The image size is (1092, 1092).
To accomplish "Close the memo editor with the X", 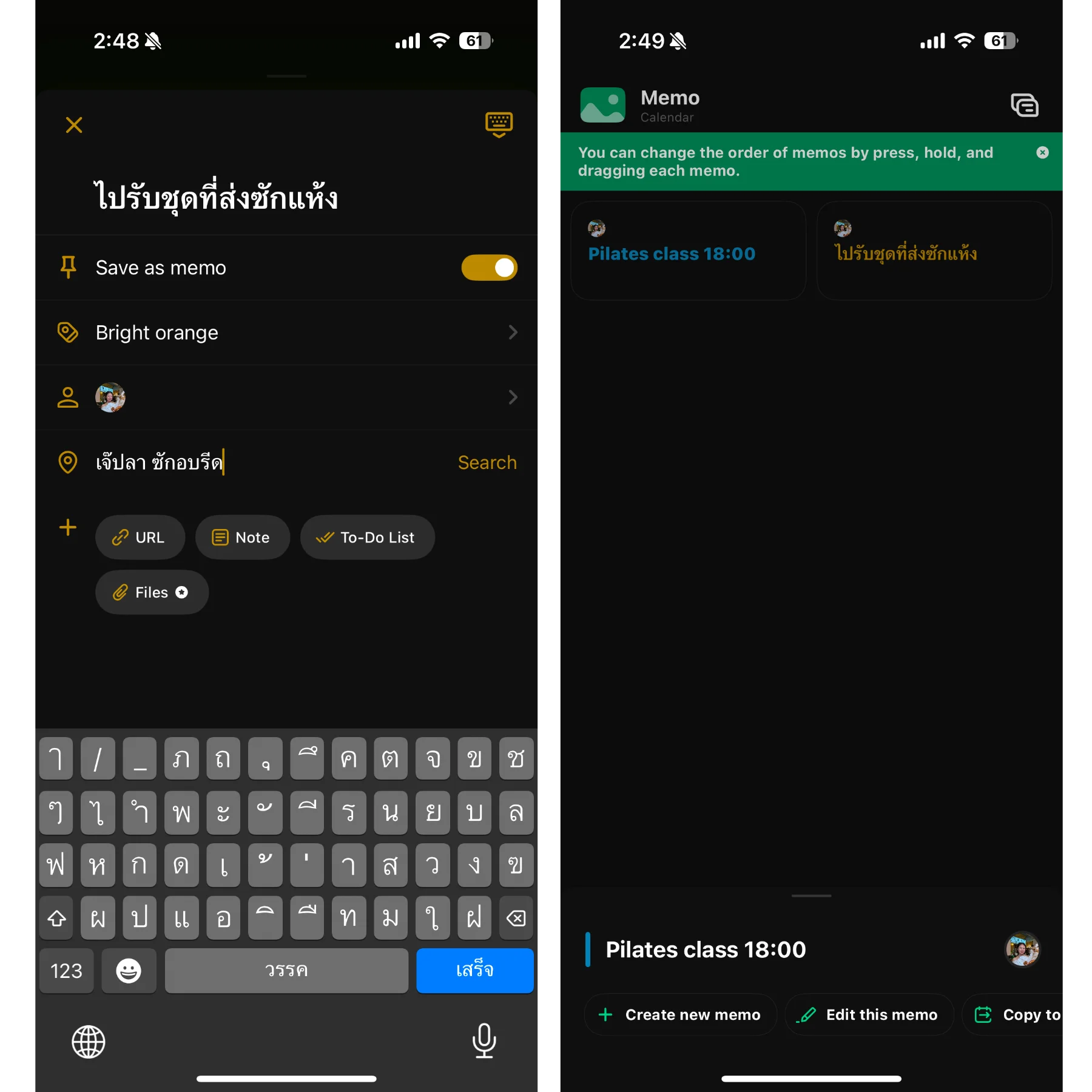I will pyautogui.click(x=74, y=125).
